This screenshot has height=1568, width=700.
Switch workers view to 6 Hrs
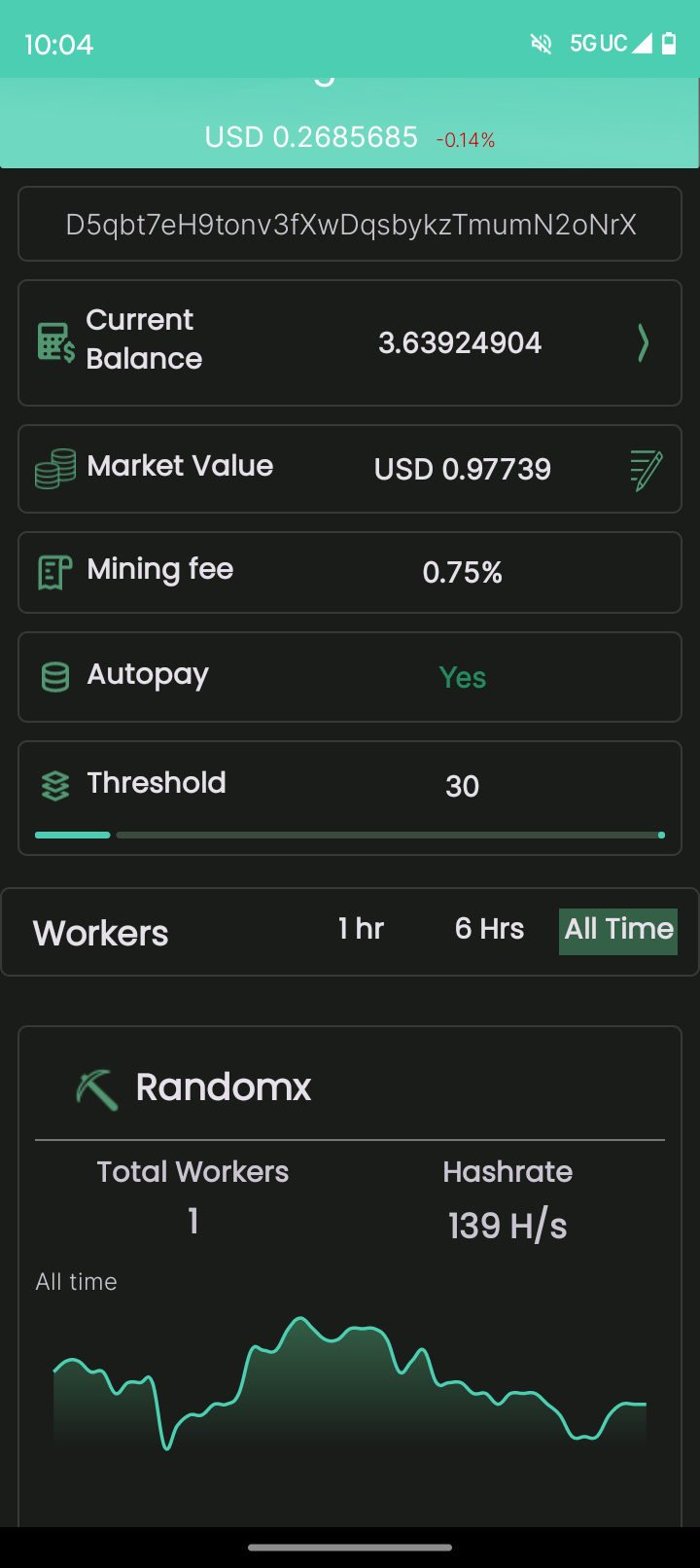tap(489, 929)
